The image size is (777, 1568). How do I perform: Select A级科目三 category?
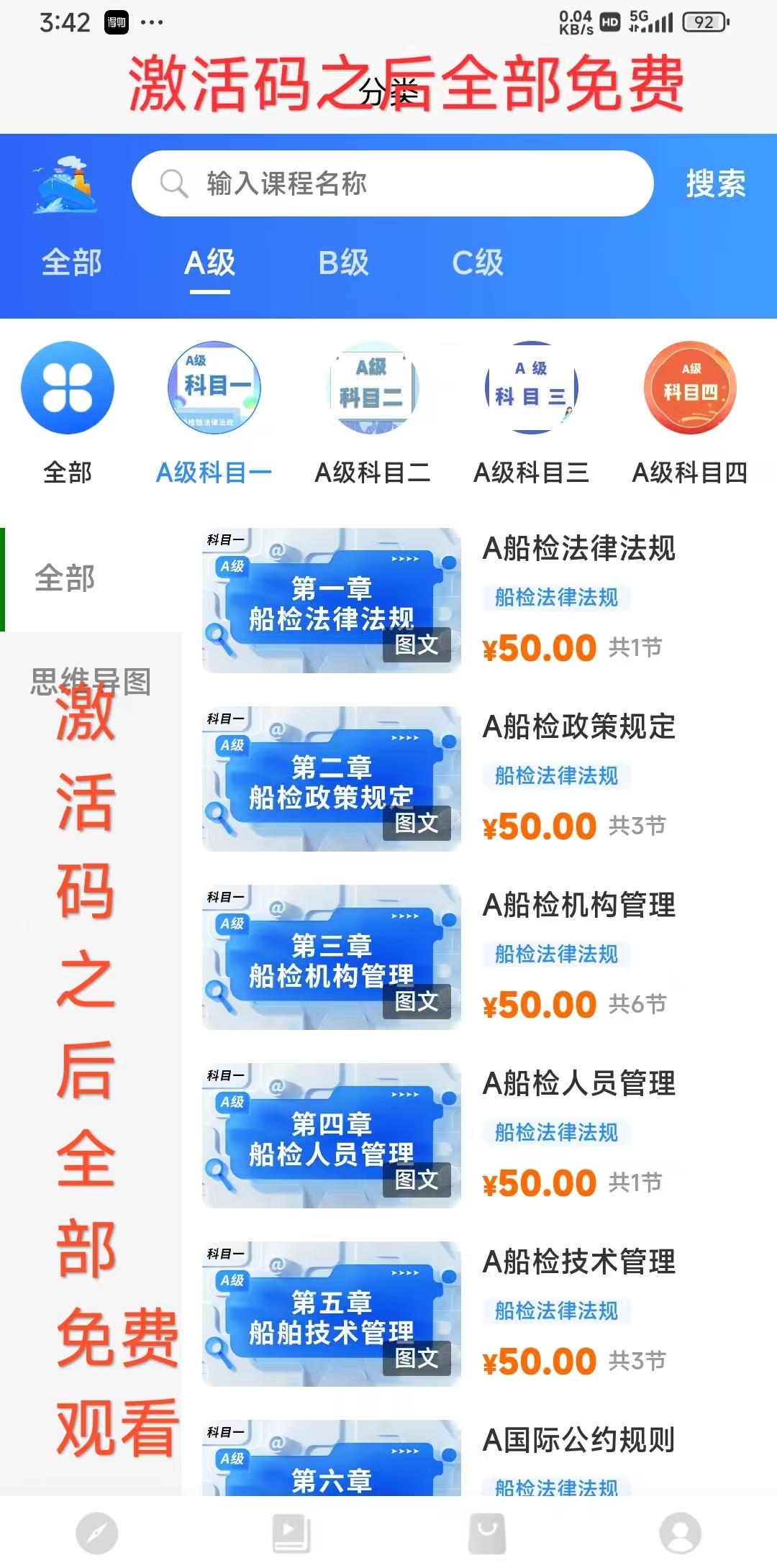(531, 388)
